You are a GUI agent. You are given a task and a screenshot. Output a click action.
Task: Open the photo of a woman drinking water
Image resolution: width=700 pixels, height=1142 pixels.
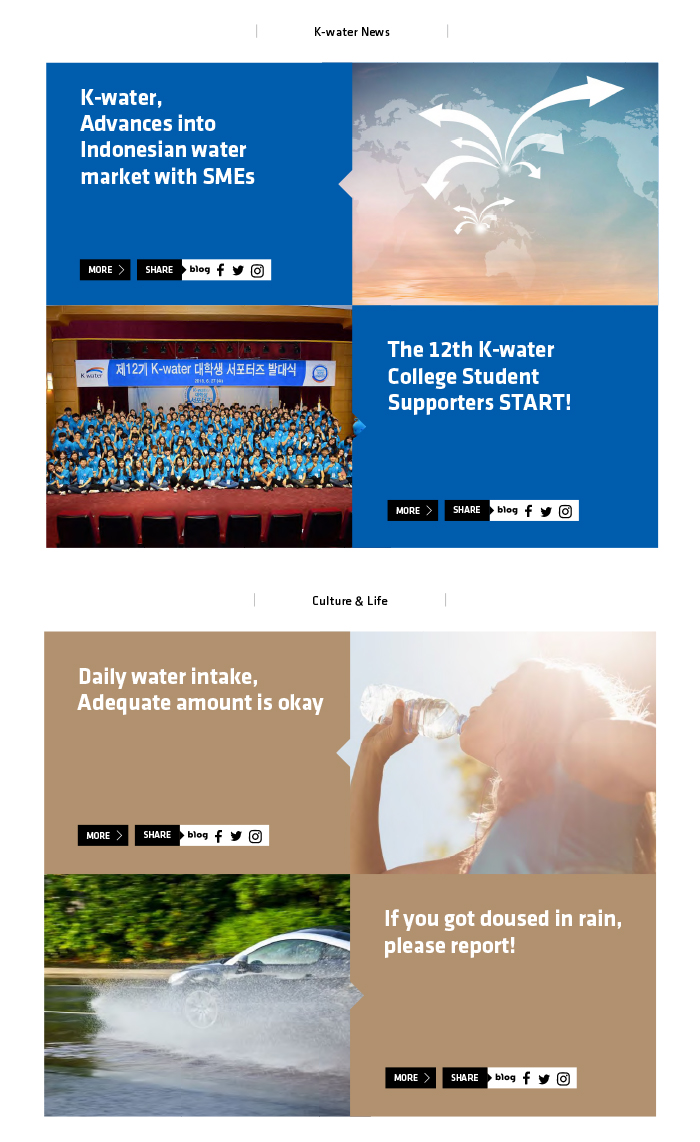[x=503, y=753]
